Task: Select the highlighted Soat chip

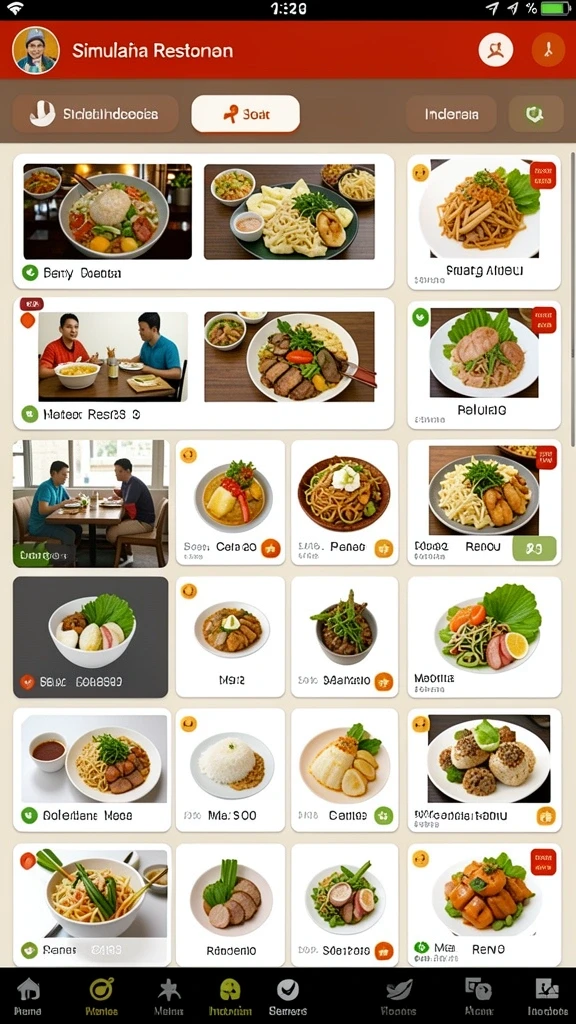Action: click(x=246, y=114)
